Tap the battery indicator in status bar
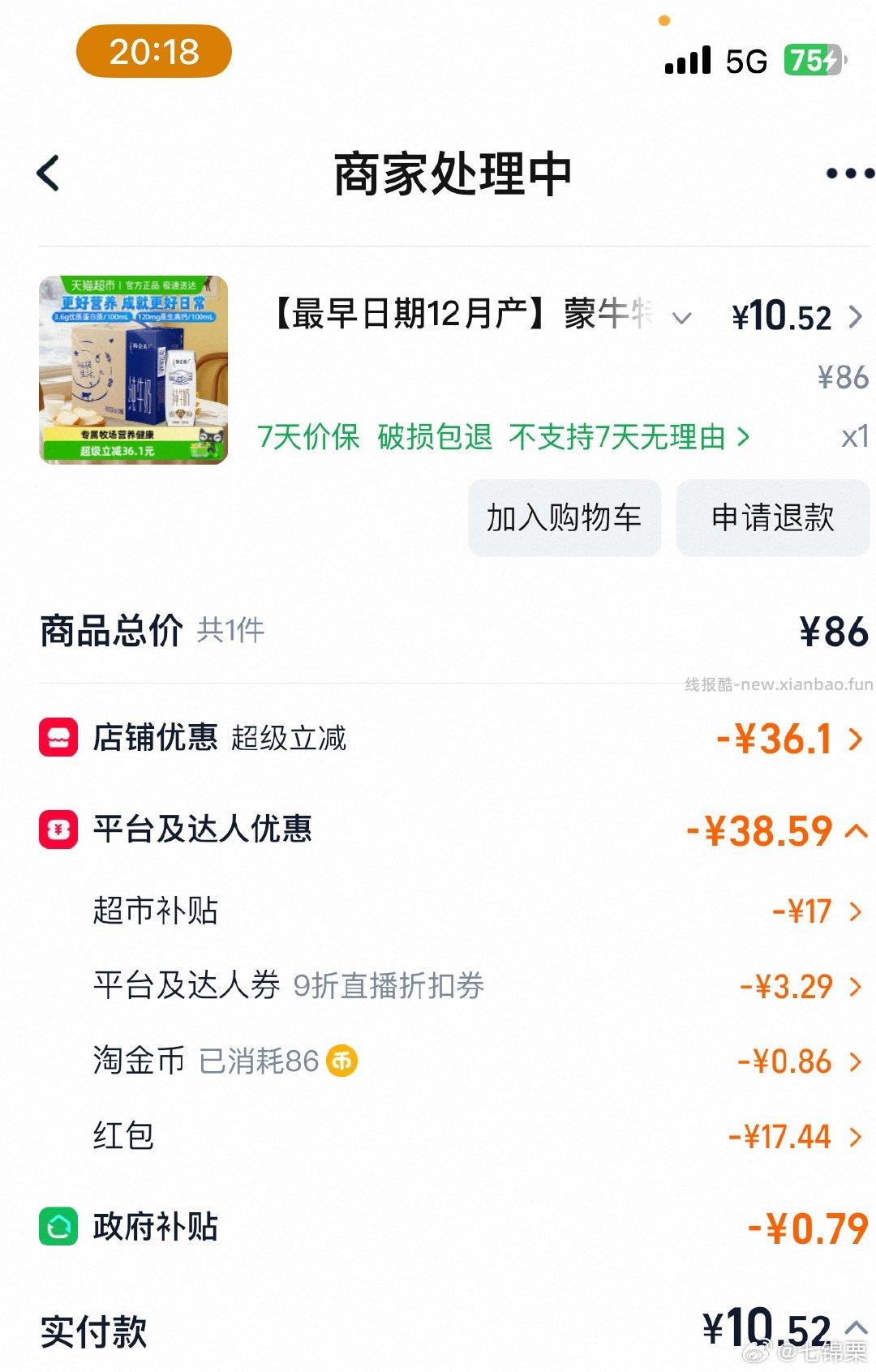Screen dimensions: 876x1372 tap(814, 61)
